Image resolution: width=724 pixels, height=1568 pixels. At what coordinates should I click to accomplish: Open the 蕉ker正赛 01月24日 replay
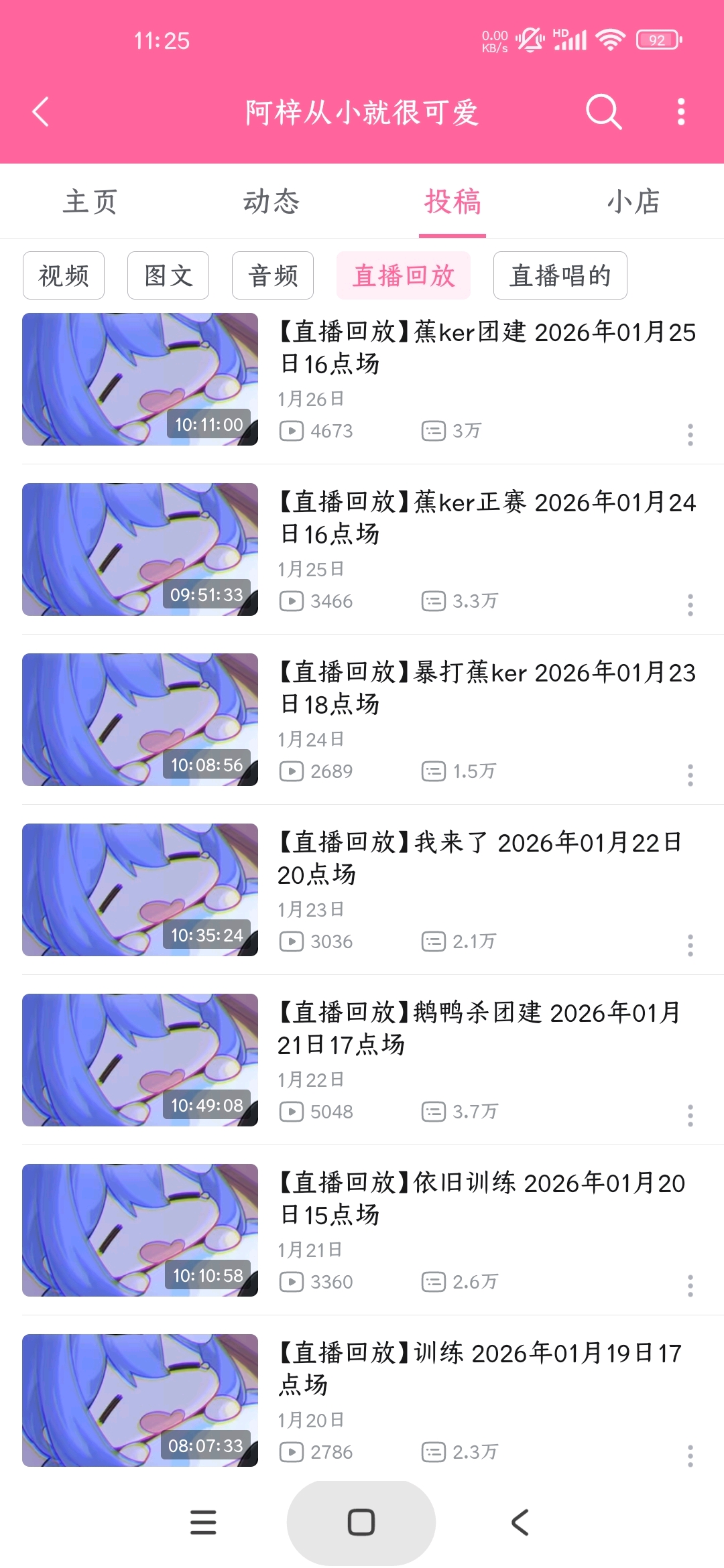pos(487,519)
